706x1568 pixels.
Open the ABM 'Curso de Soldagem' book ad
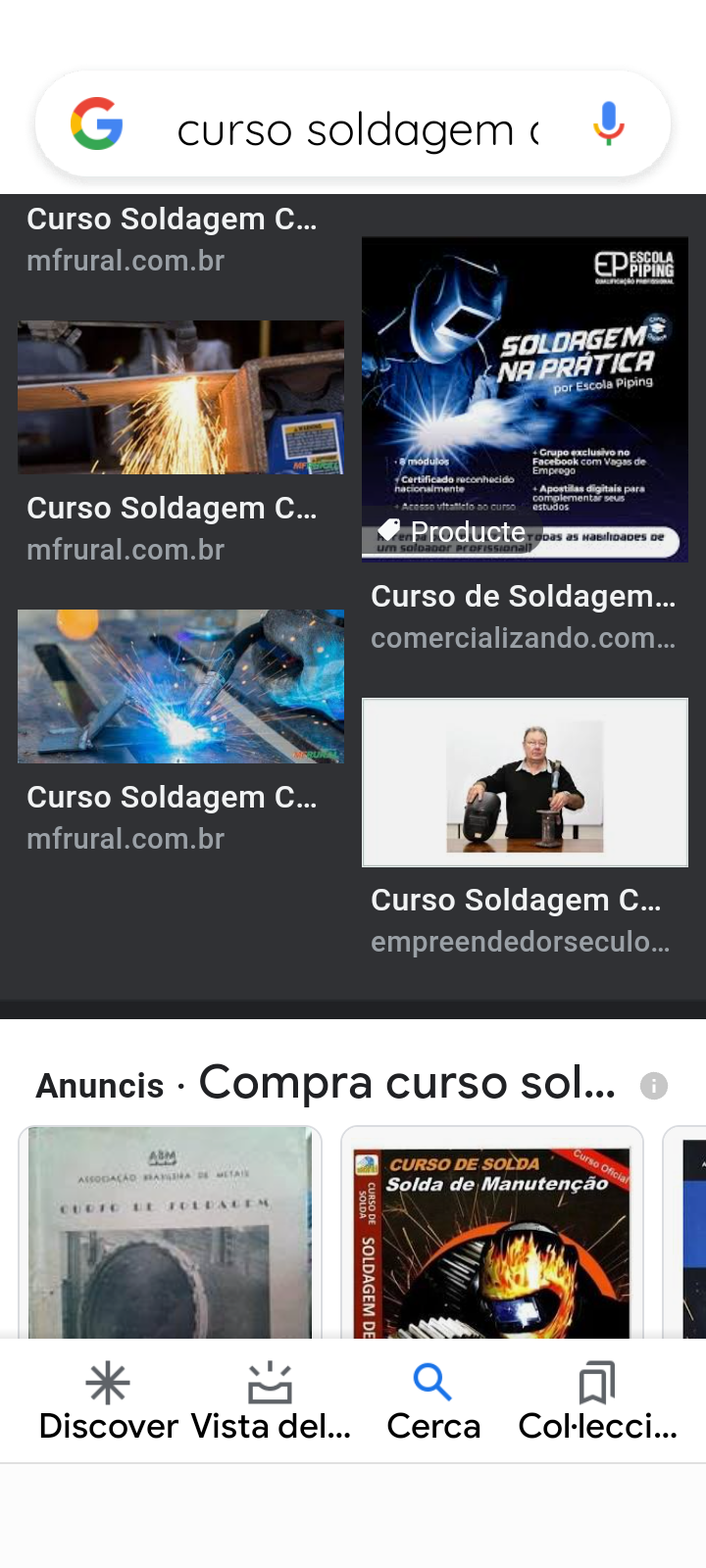pyautogui.click(x=171, y=1233)
